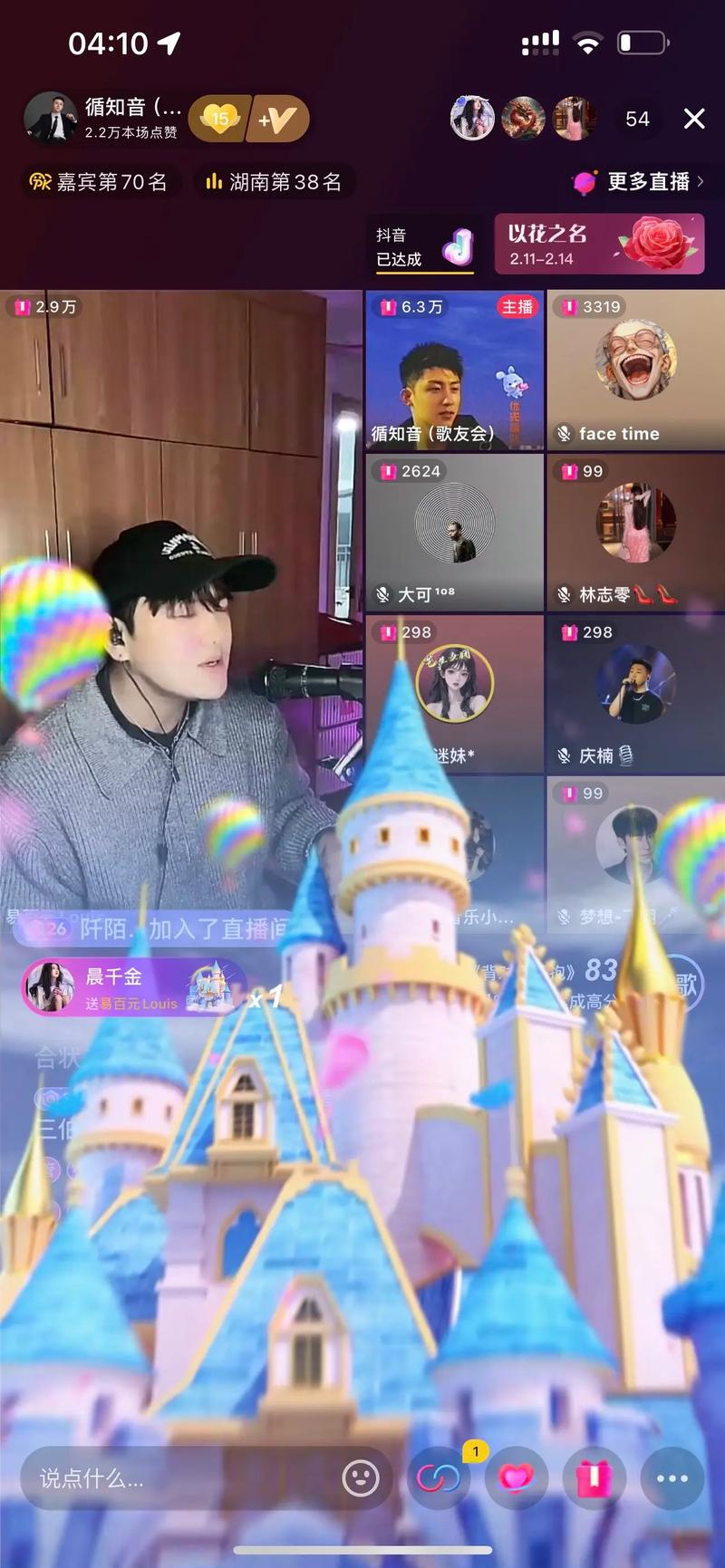Open the viewer count 54 list
Screen dimensions: 725x1568
coord(637,119)
